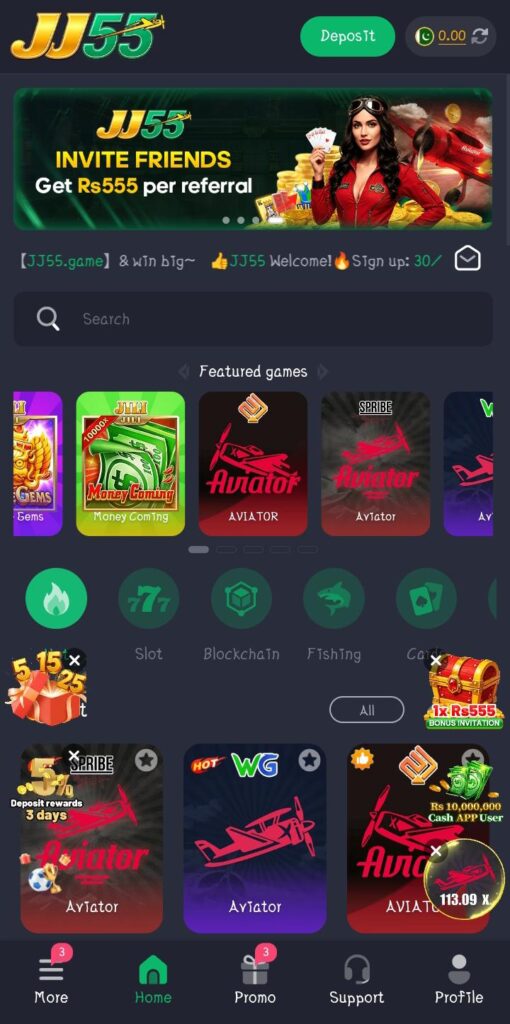This screenshot has width=510, height=1024.
Task: Select the Fishing category
Action: [334, 615]
